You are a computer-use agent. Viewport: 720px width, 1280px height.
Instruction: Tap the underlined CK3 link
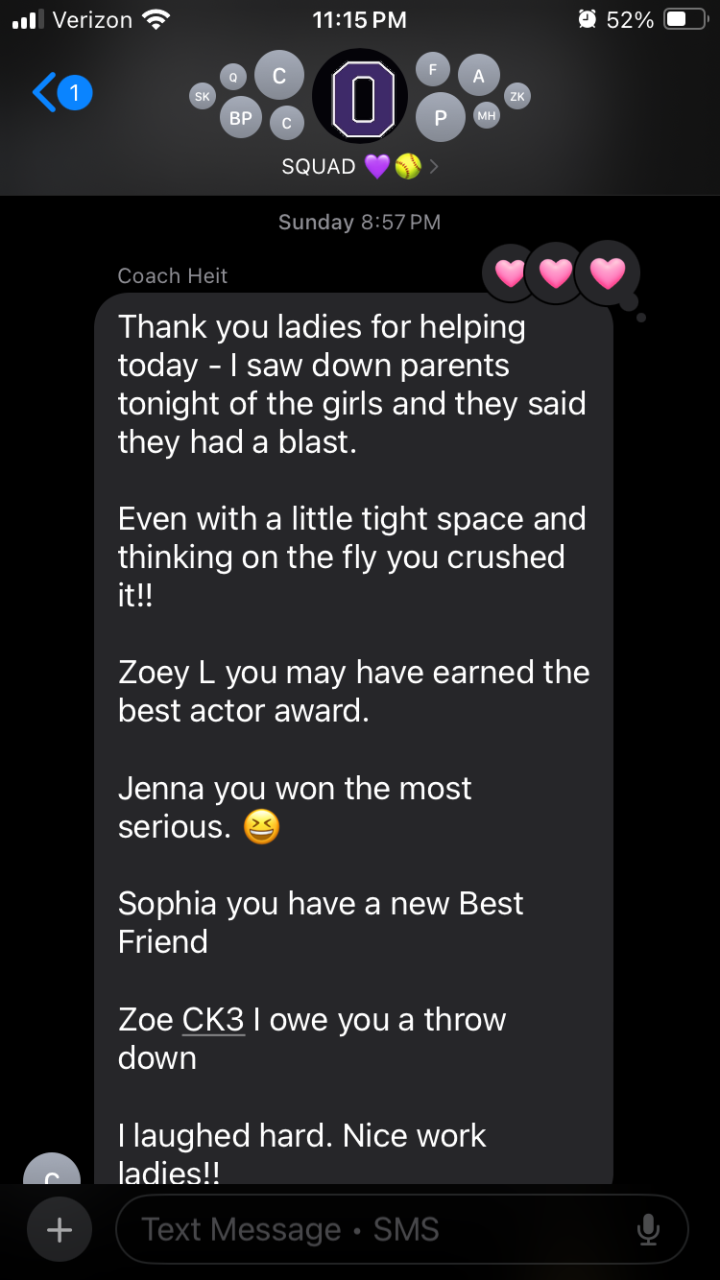coord(213,1020)
